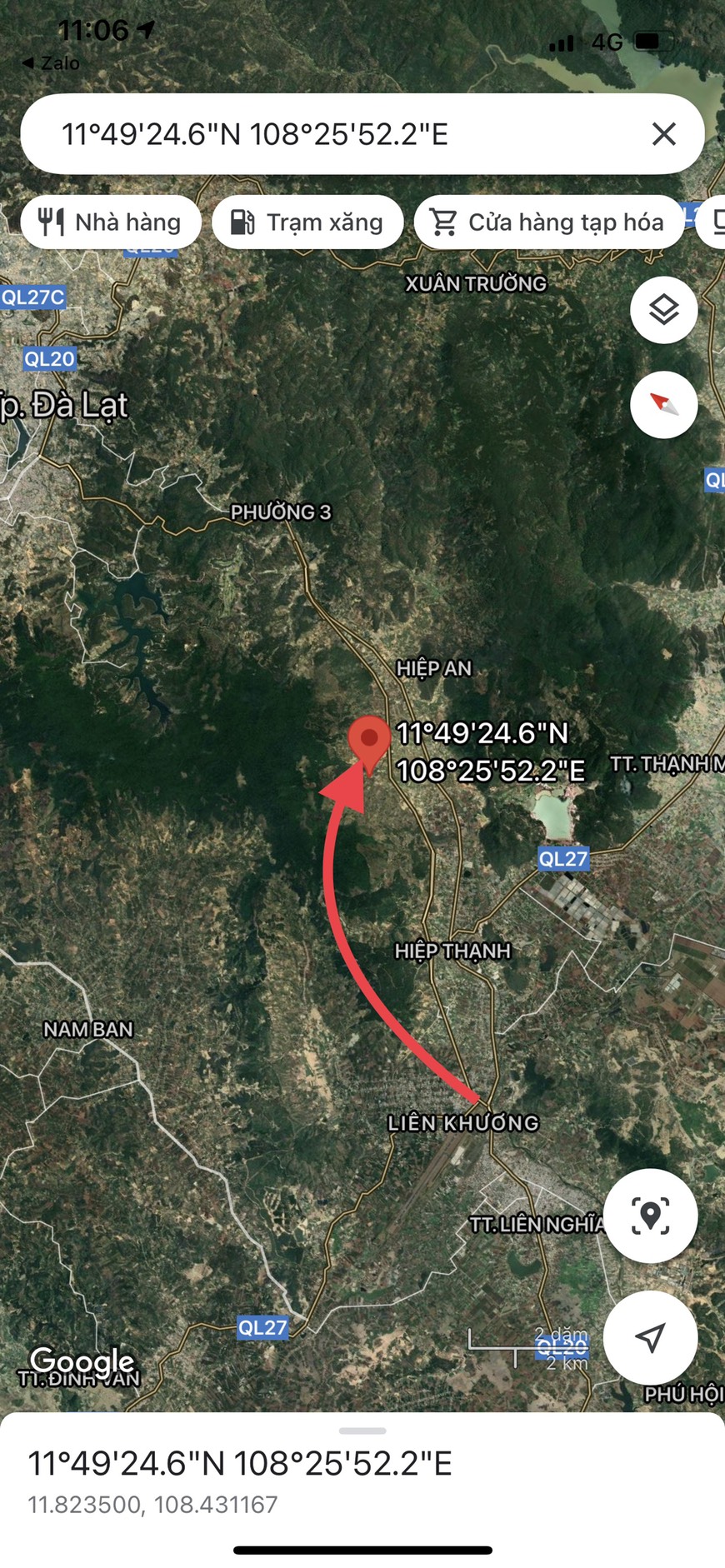
Task: Reset map orientation with the compass
Action: pos(663,405)
